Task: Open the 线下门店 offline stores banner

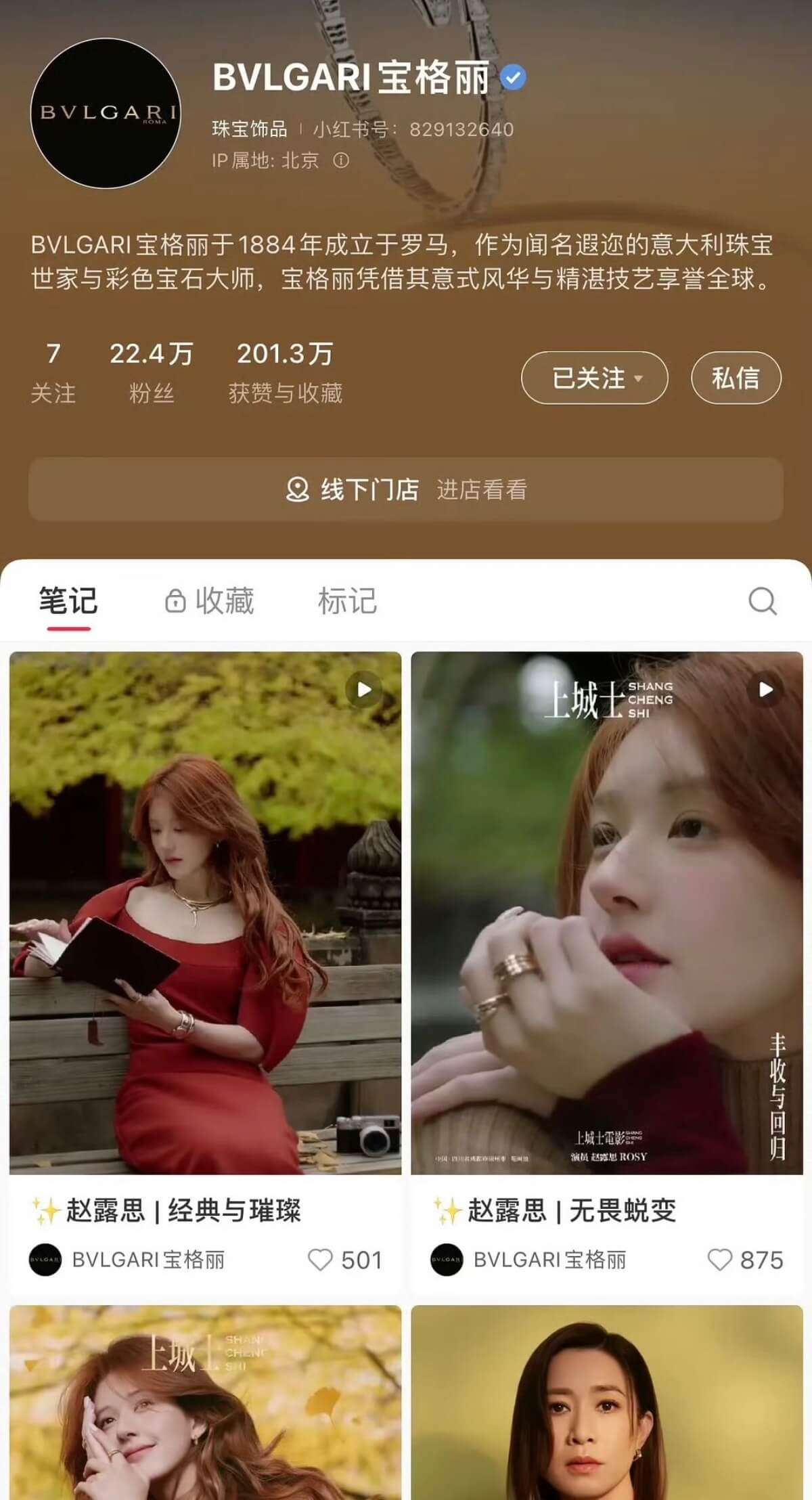Action: tap(405, 489)
